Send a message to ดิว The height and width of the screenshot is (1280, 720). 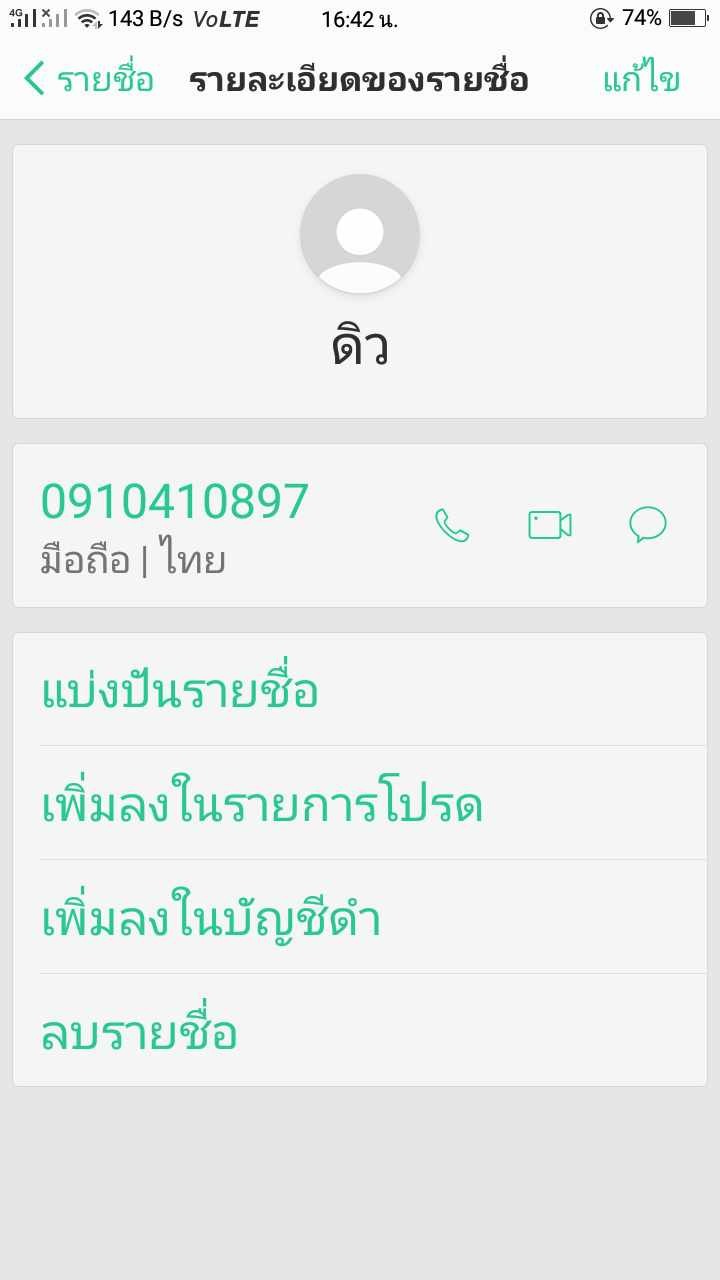[x=647, y=525]
